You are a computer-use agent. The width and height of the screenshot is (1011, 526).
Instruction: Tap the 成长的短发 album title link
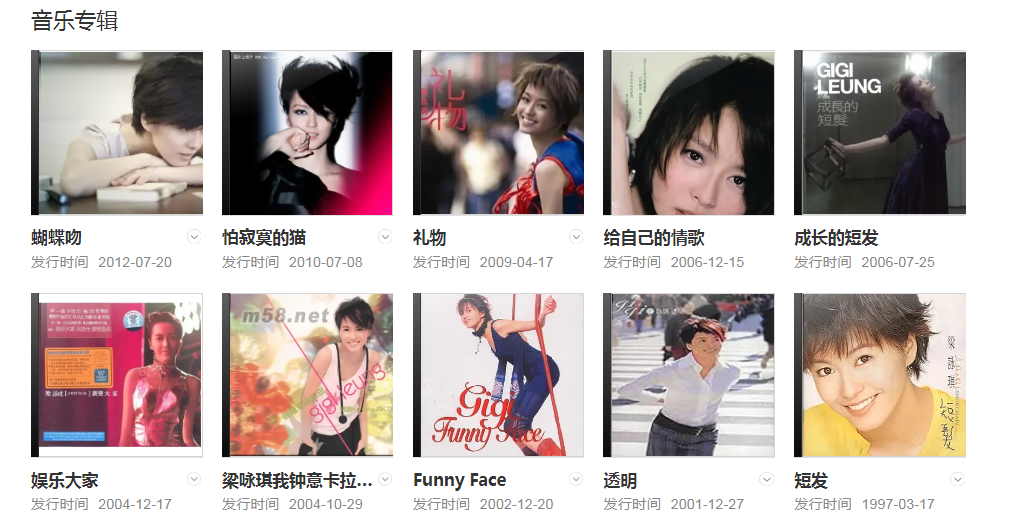click(x=836, y=238)
